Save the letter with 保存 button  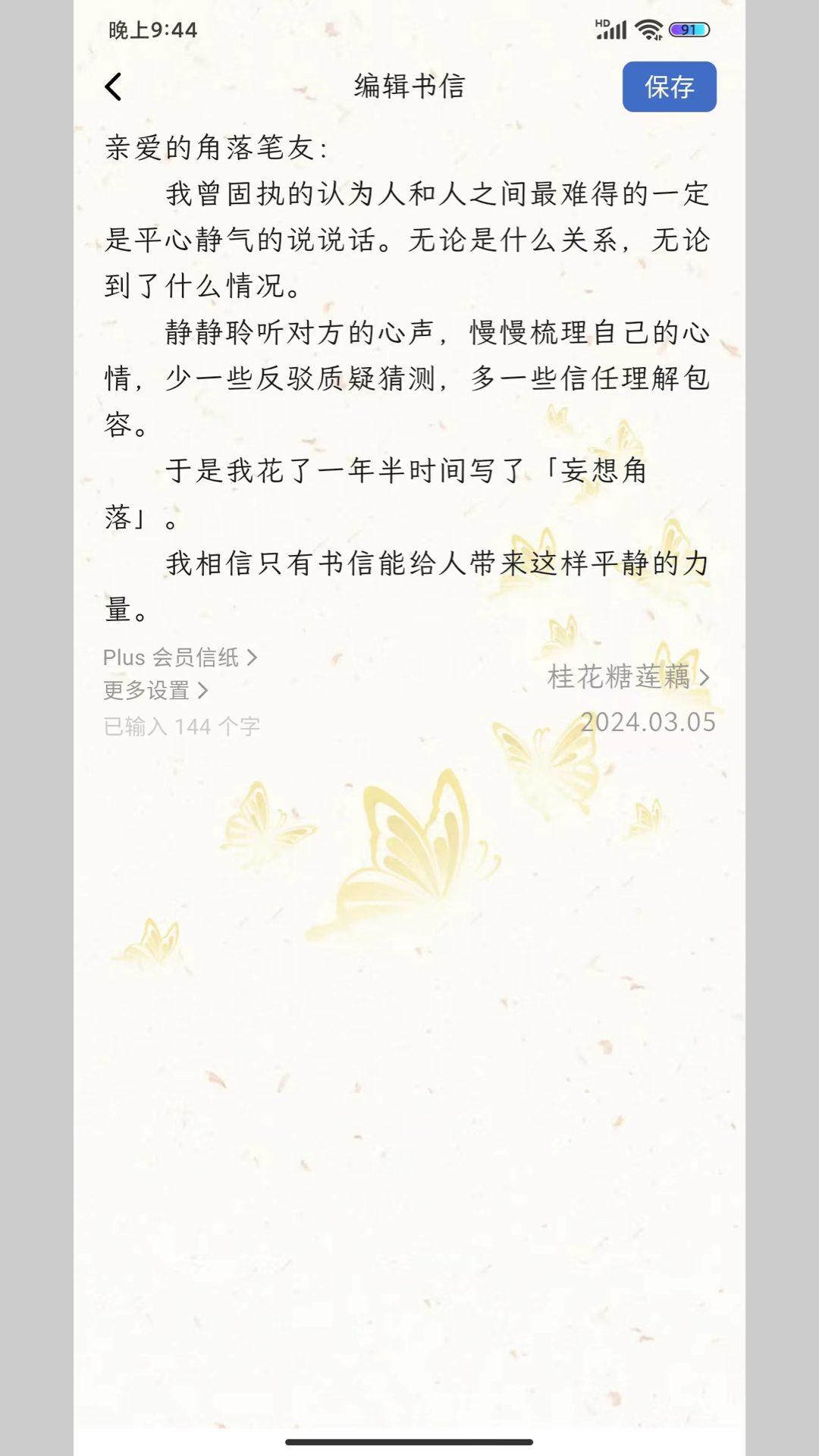tap(669, 87)
